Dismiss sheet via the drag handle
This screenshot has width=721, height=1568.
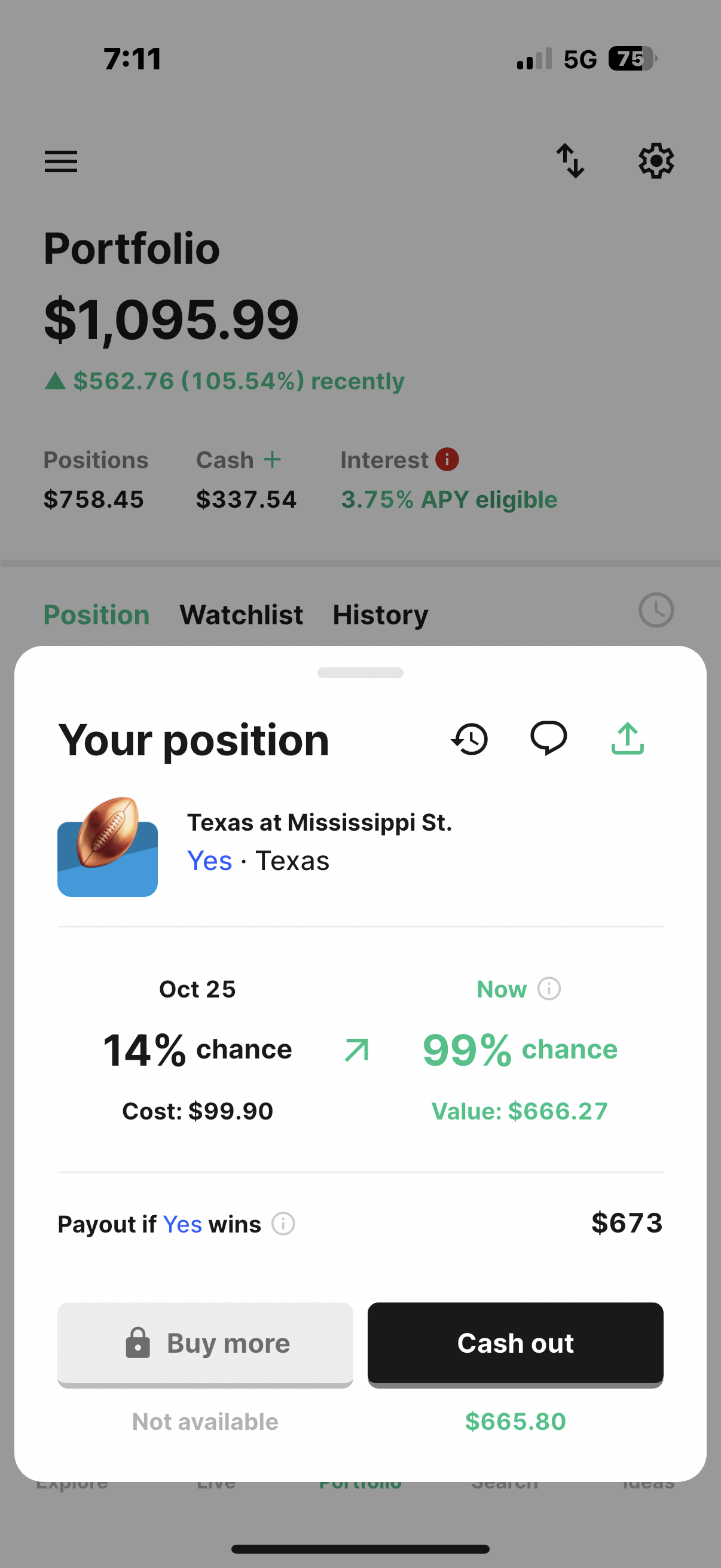click(360, 673)
